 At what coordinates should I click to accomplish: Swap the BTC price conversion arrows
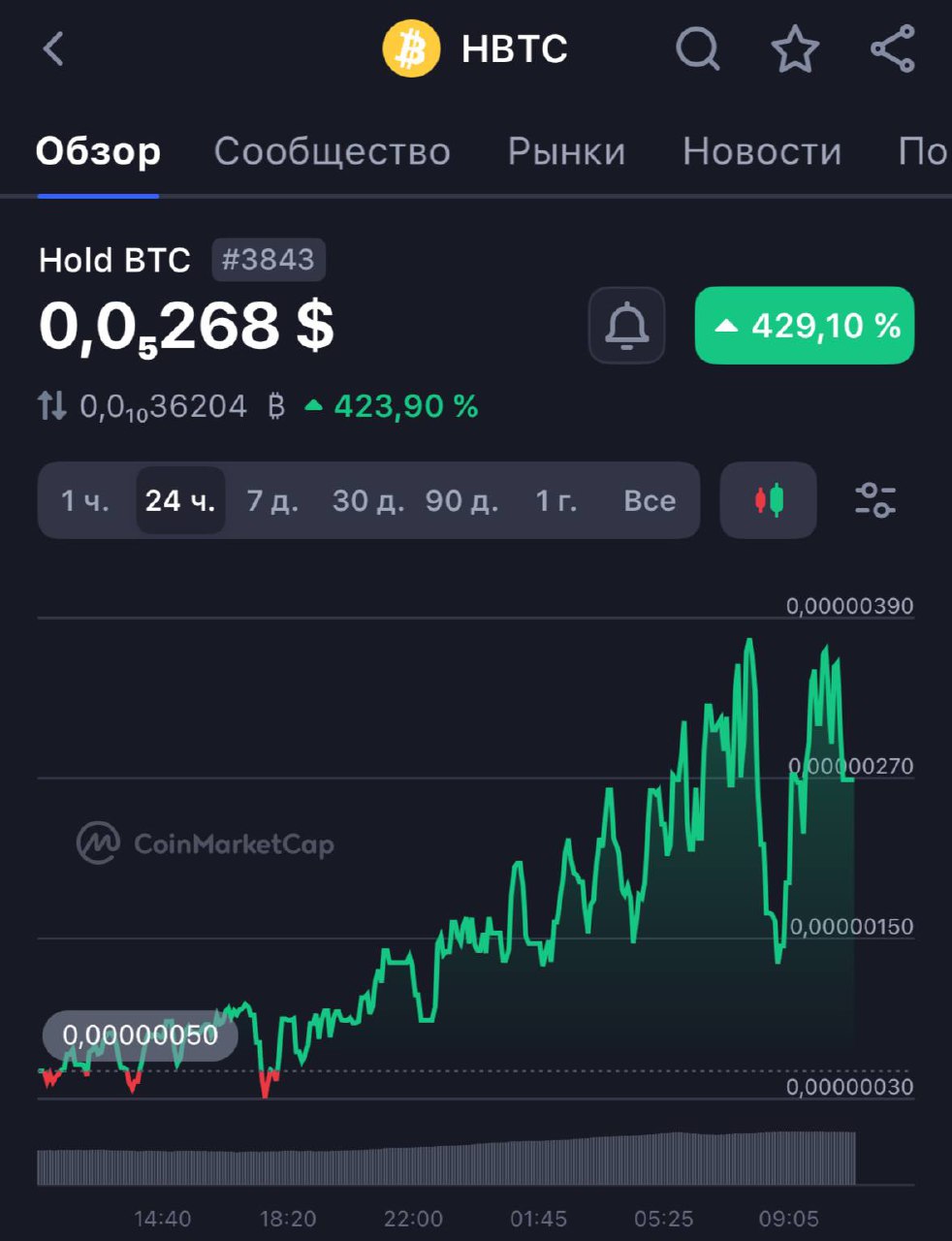[x=52, y=405]
